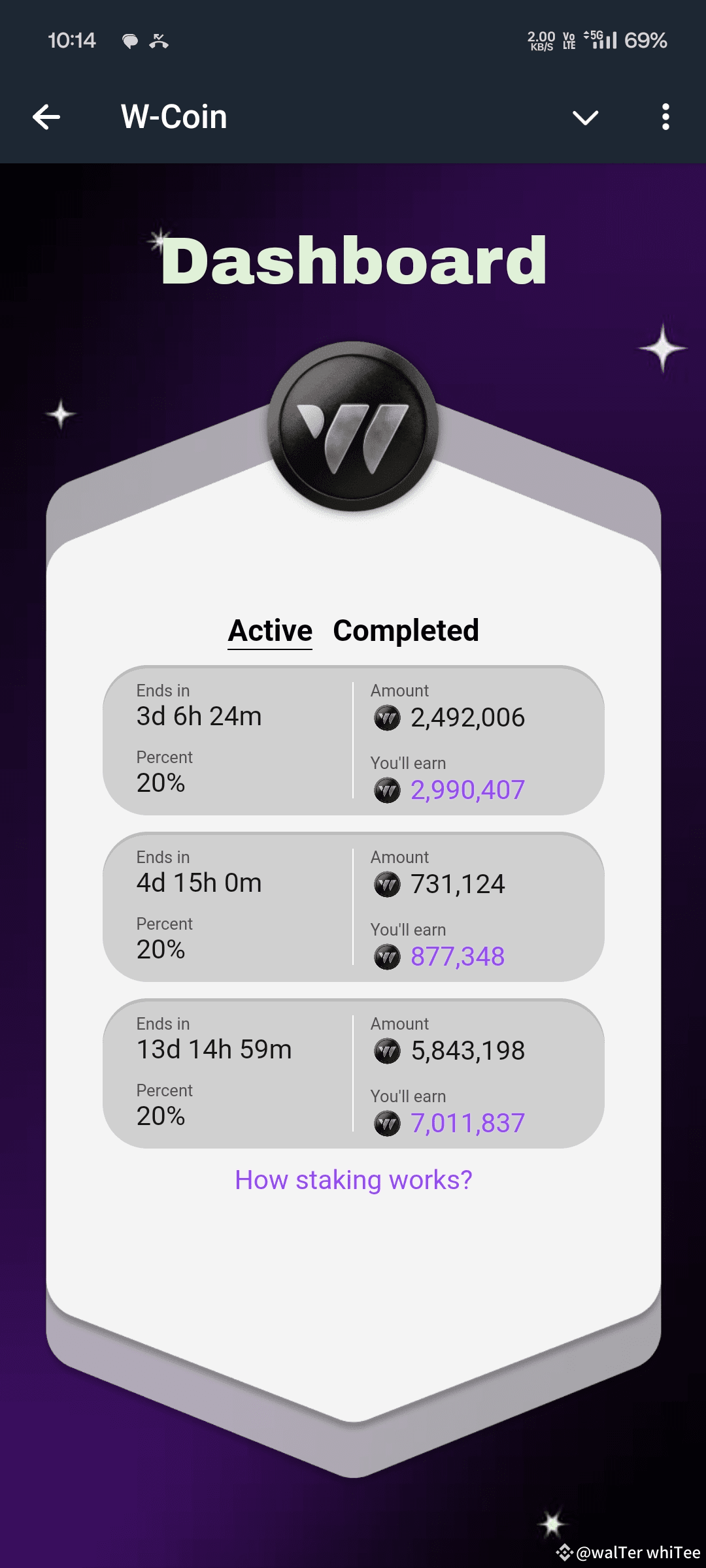Open the How staking works link
This screenshot has height=1568, width=706.
[x=353, y=1181]
